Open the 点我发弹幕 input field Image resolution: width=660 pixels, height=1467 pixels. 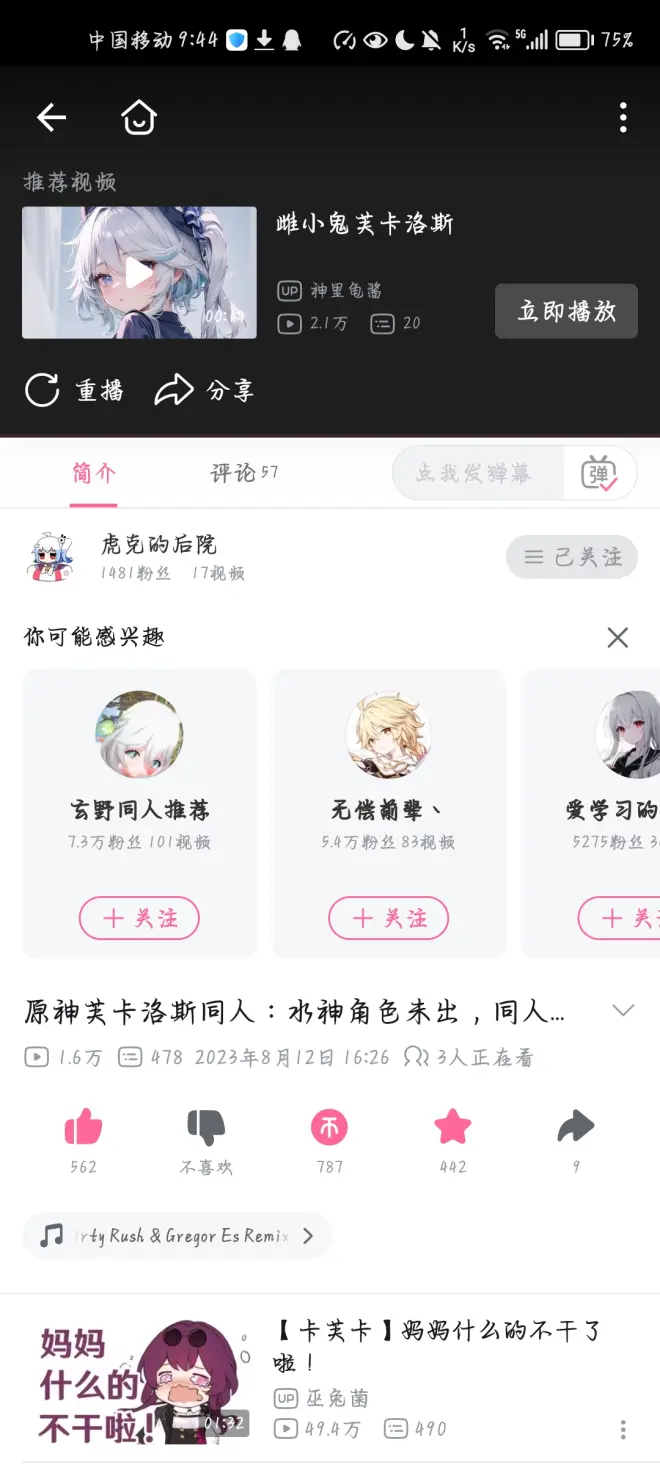click(x=474, y=473)
